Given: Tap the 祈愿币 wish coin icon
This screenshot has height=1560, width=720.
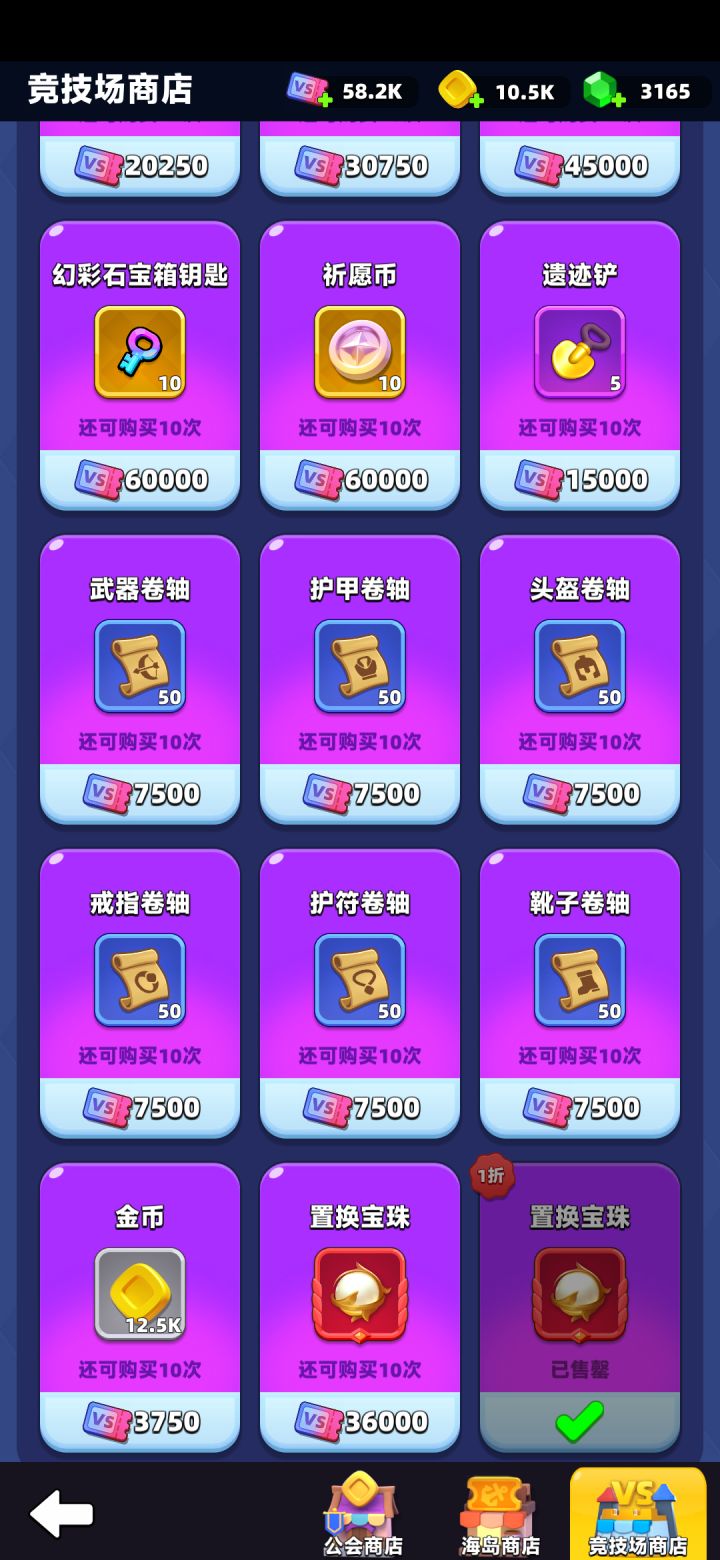Looking at the screenshot, I should pyautogui.click(x=360, y=354).
